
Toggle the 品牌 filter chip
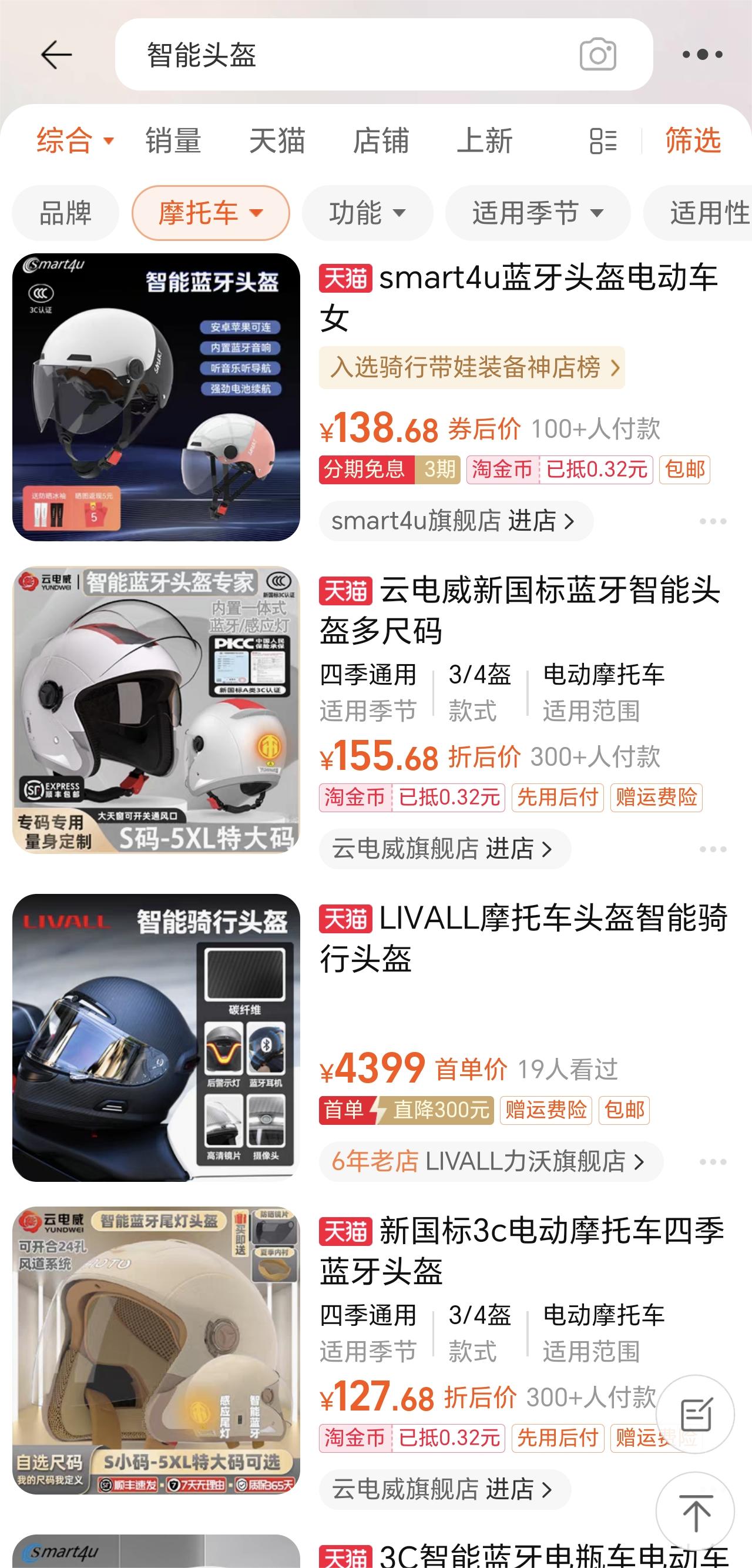(64, 213)
